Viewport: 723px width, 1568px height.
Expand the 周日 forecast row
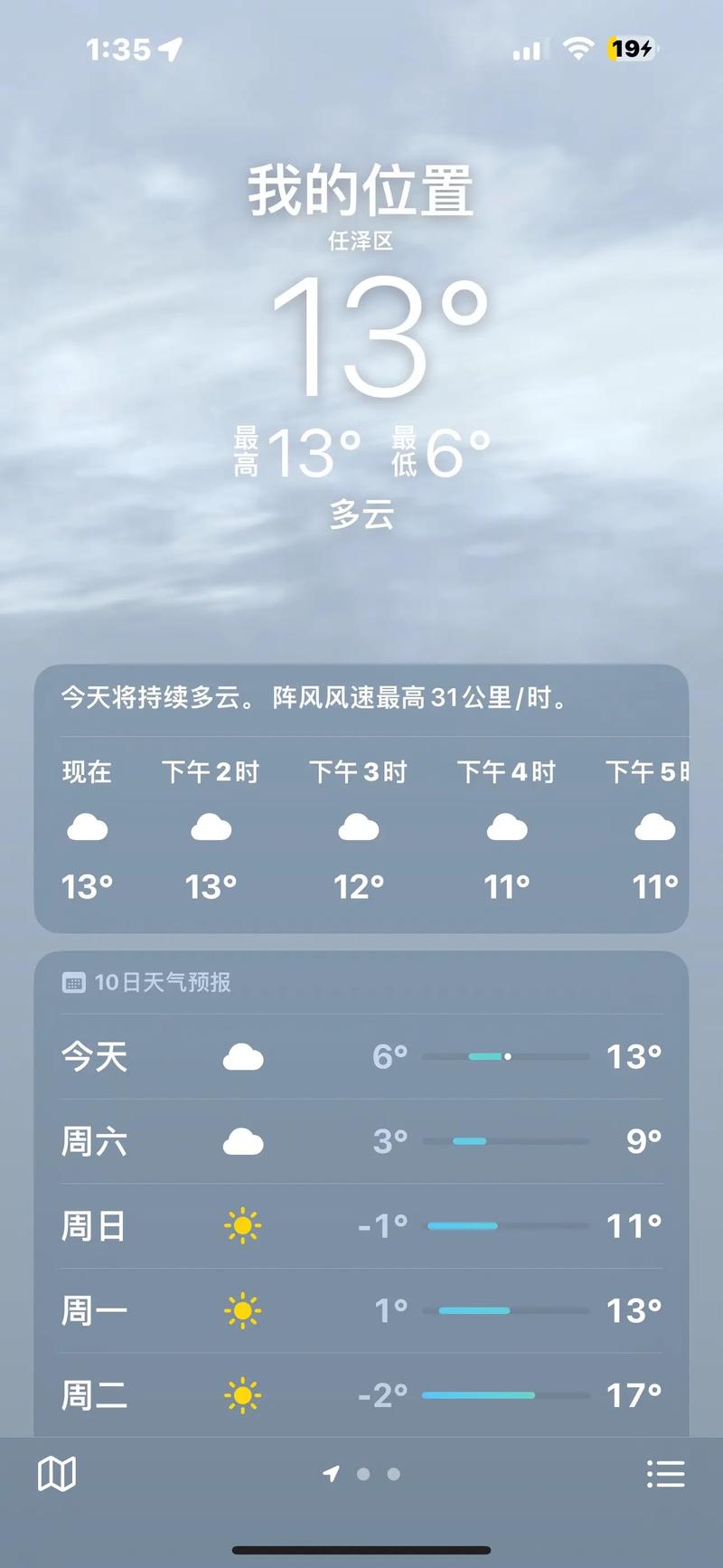click(x=361, y=1226)
